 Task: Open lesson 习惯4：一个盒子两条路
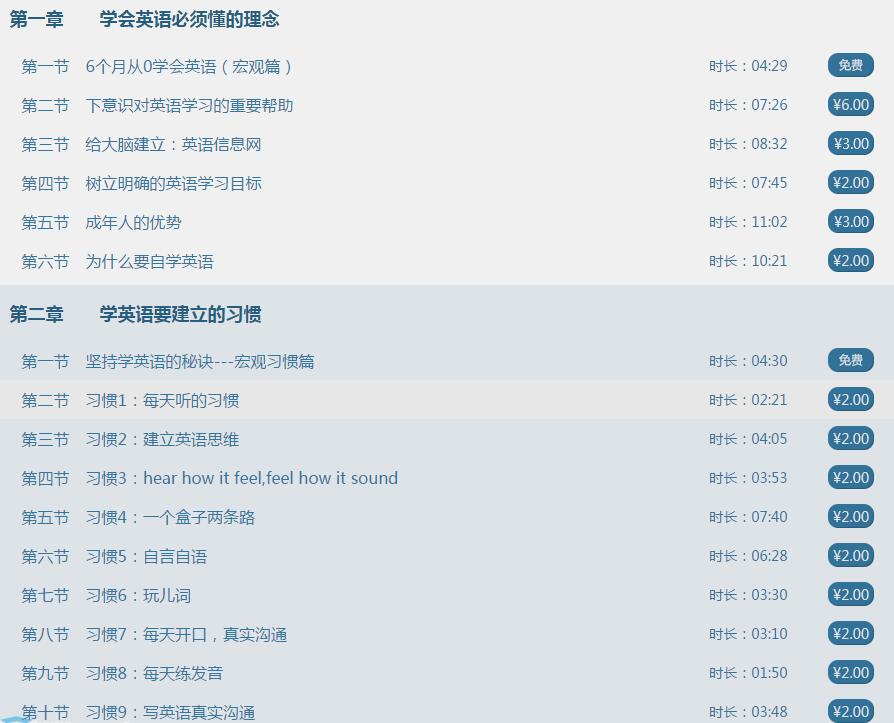click(170, 518)
